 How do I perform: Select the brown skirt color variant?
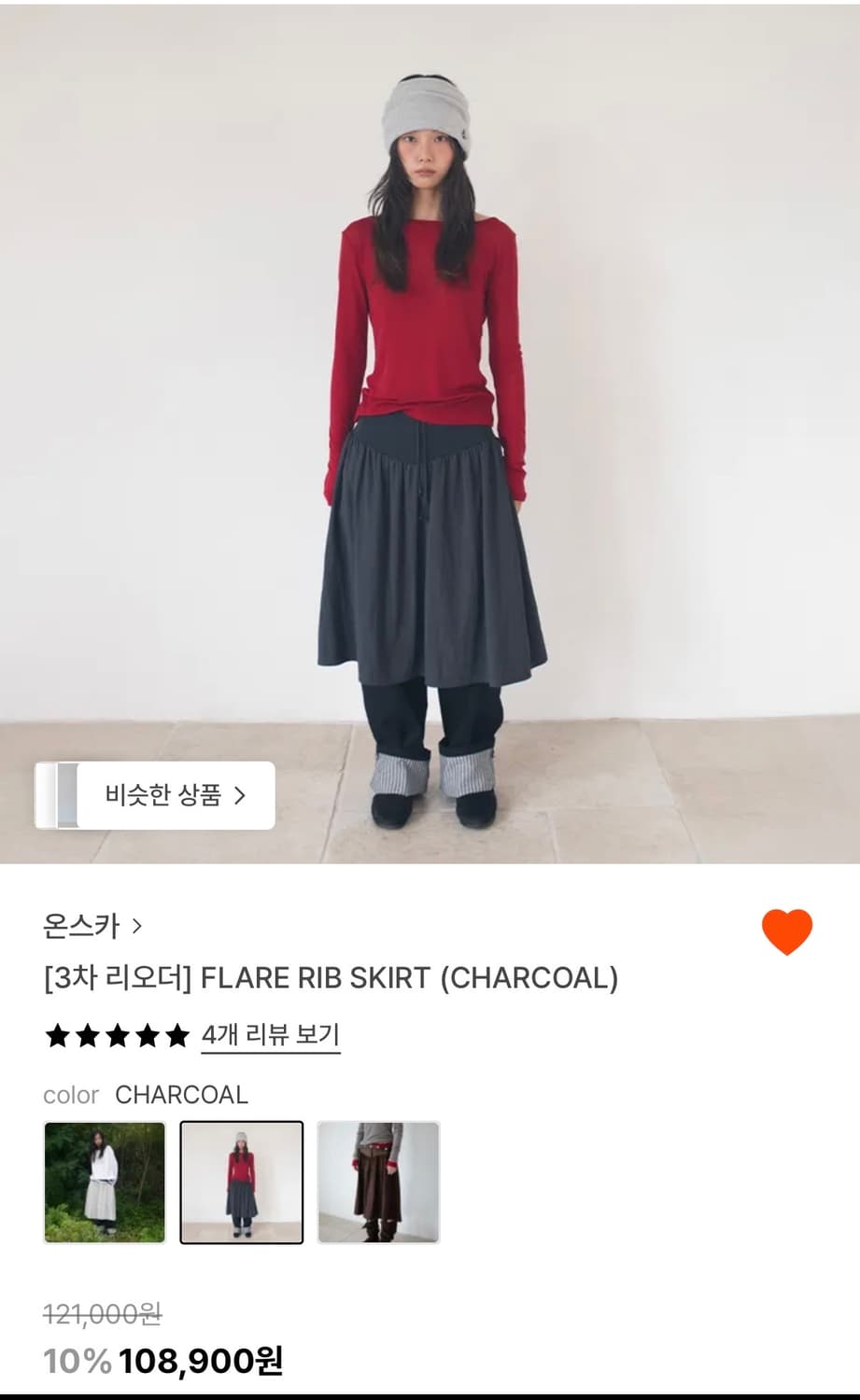tap(377, 1181)
